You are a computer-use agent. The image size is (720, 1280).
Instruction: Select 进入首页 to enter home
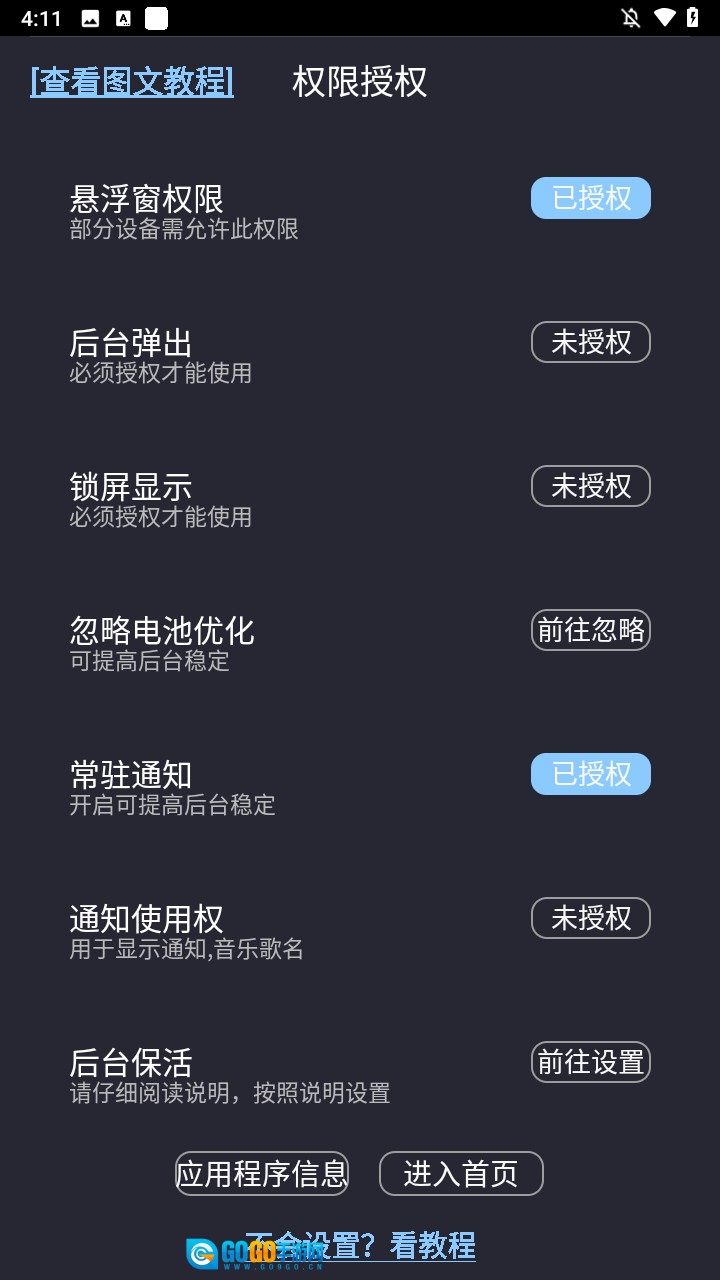461,1173
